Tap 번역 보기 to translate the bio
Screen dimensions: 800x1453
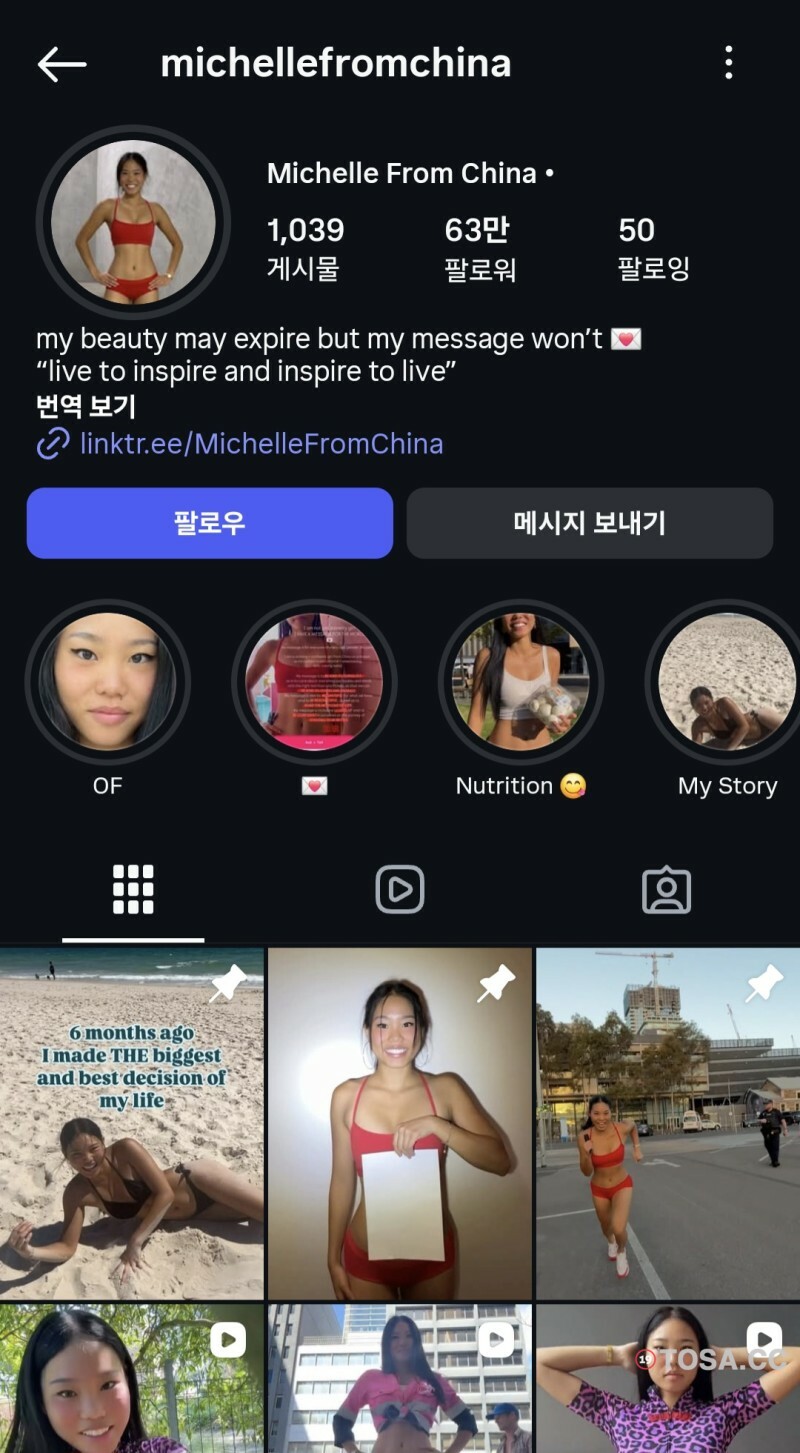coord(86,407)
